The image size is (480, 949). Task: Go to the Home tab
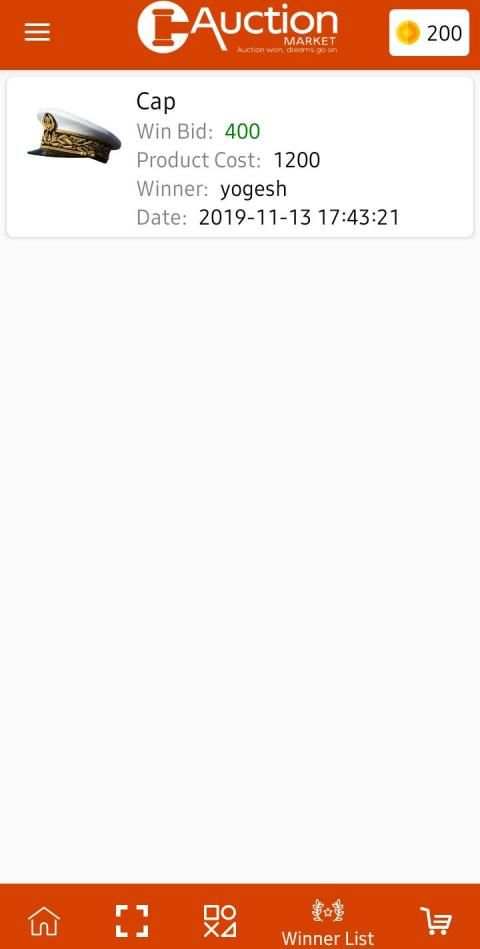click(44, 921)
